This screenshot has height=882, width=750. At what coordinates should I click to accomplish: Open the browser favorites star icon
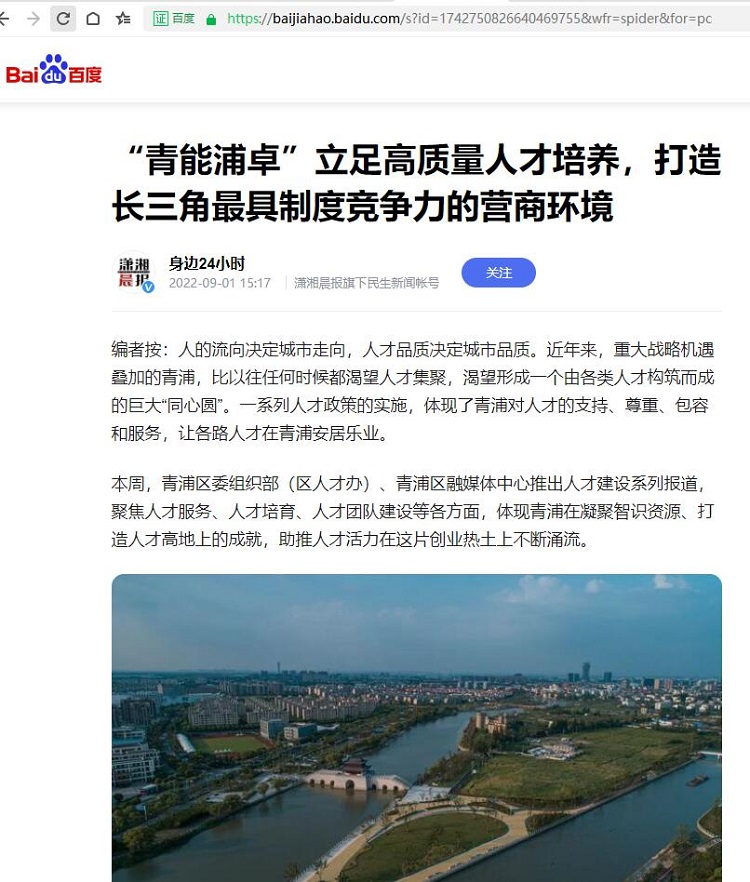(x=123, y=19)
